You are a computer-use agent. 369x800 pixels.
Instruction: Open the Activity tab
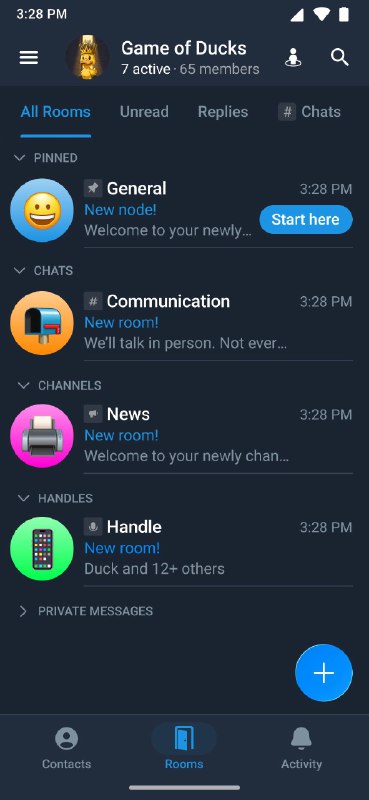tap(301, 748)
